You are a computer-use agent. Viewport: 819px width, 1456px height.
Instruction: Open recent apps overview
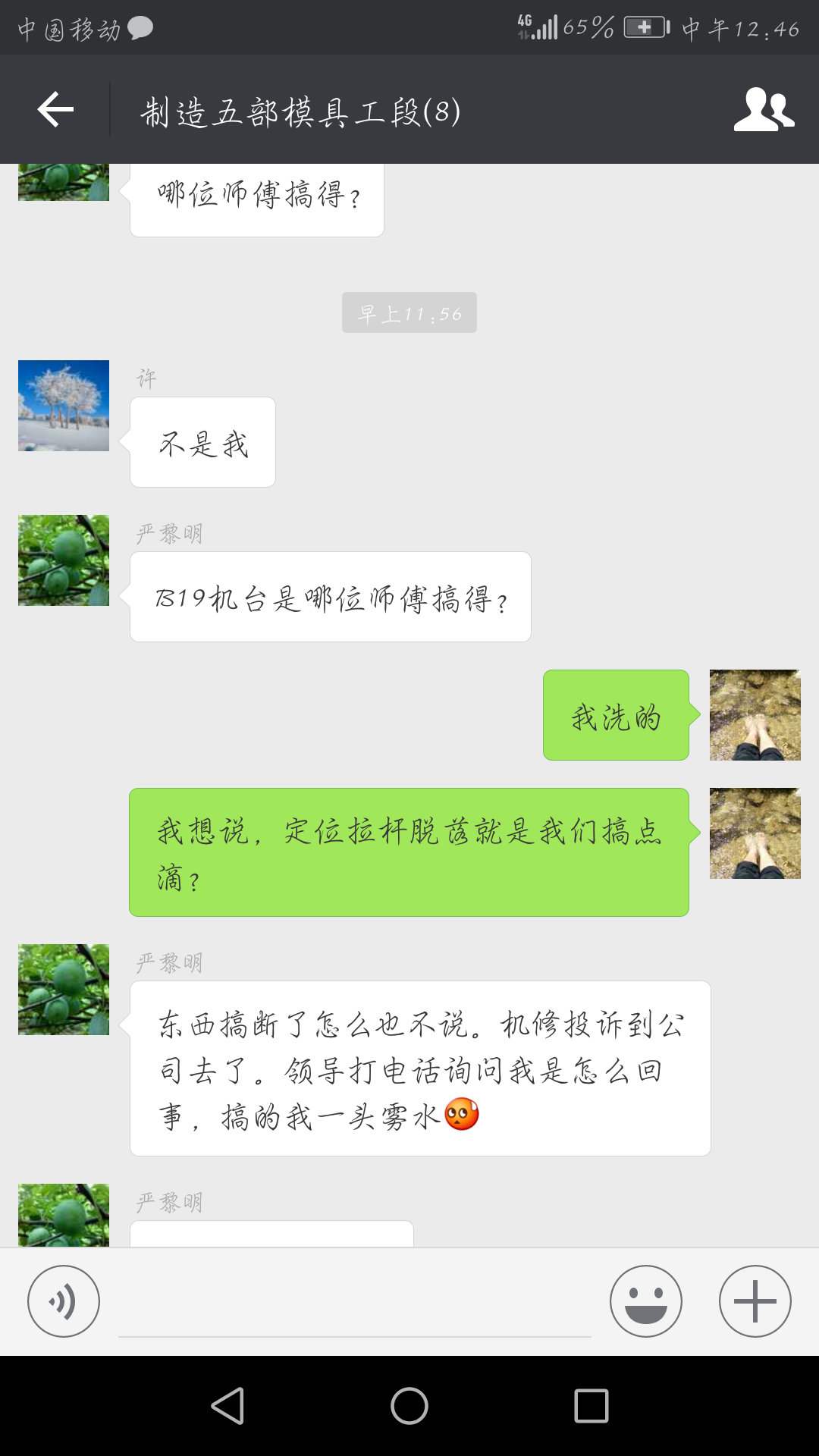tap(591, 1406)
